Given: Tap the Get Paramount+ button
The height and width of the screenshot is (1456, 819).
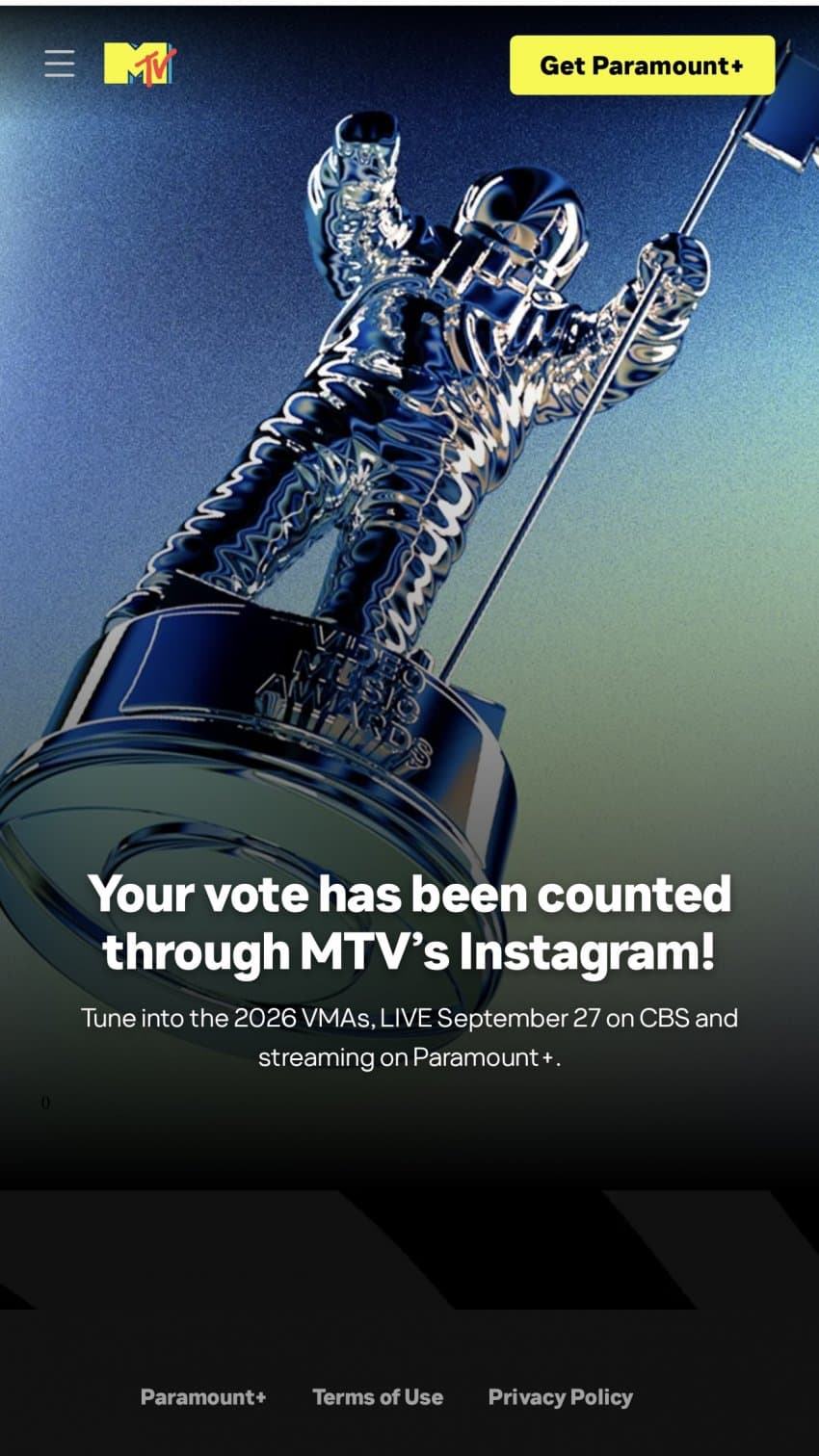Looking at the screenshot, I should click(x=642, y=65).
